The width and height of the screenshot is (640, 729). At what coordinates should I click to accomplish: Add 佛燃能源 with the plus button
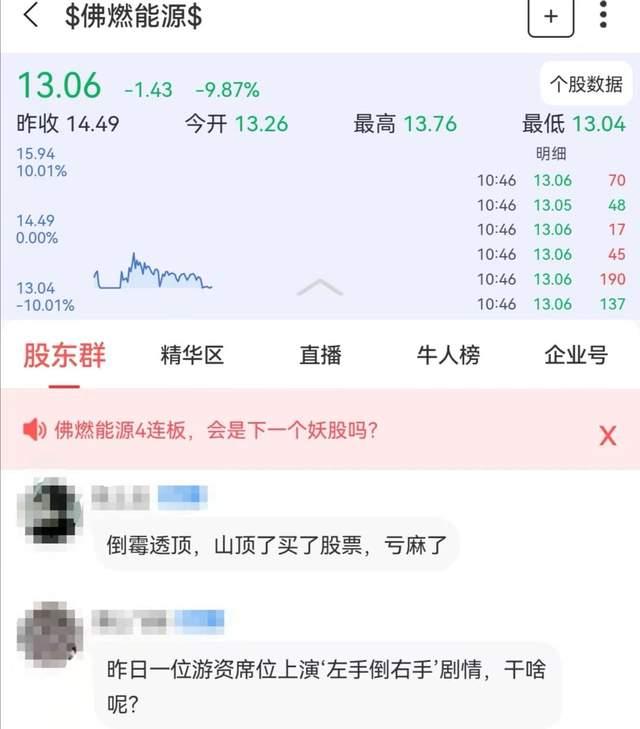[x=551, y=17]
